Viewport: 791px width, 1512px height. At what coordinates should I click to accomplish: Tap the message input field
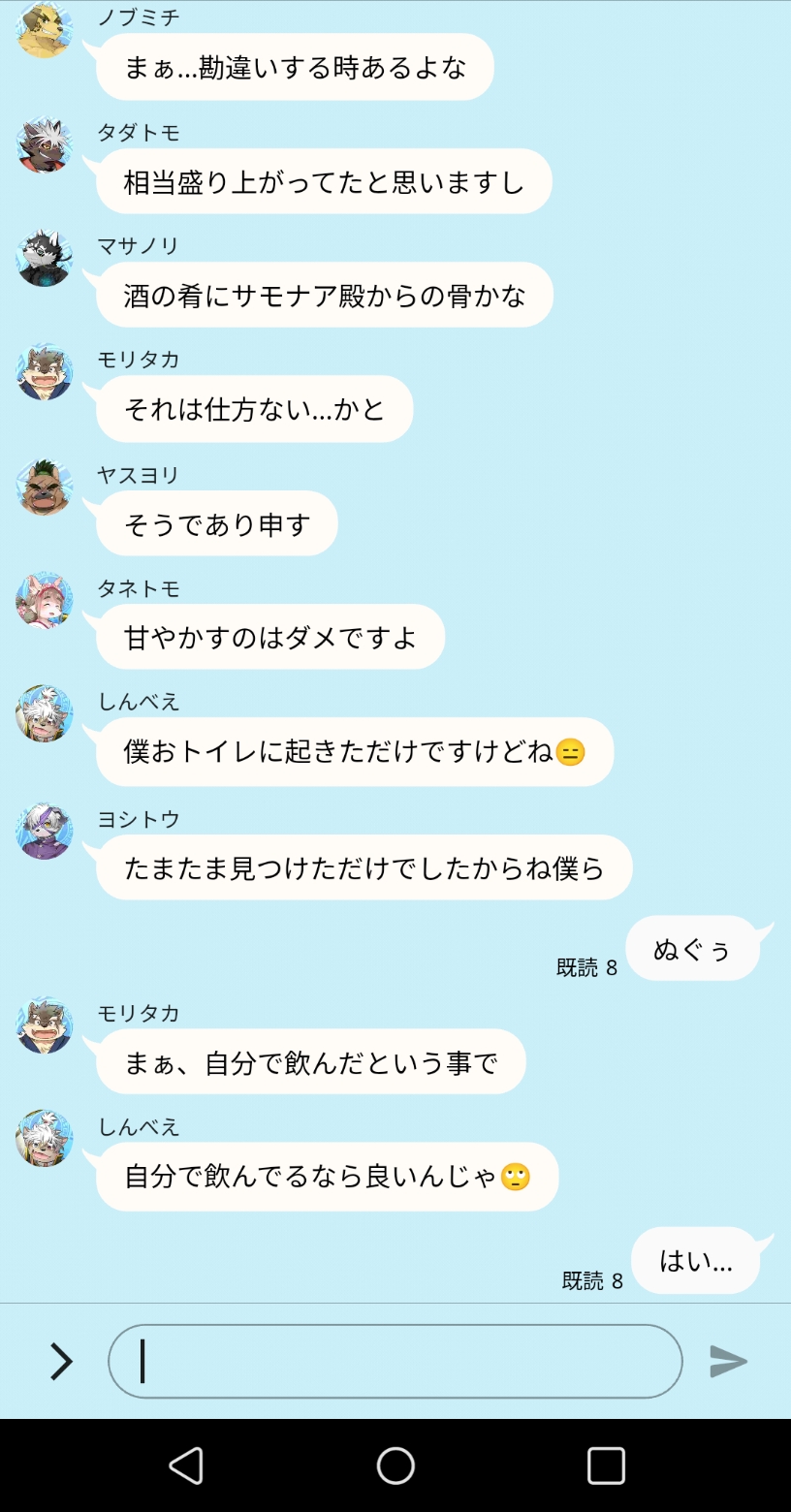click(395, 1362)
